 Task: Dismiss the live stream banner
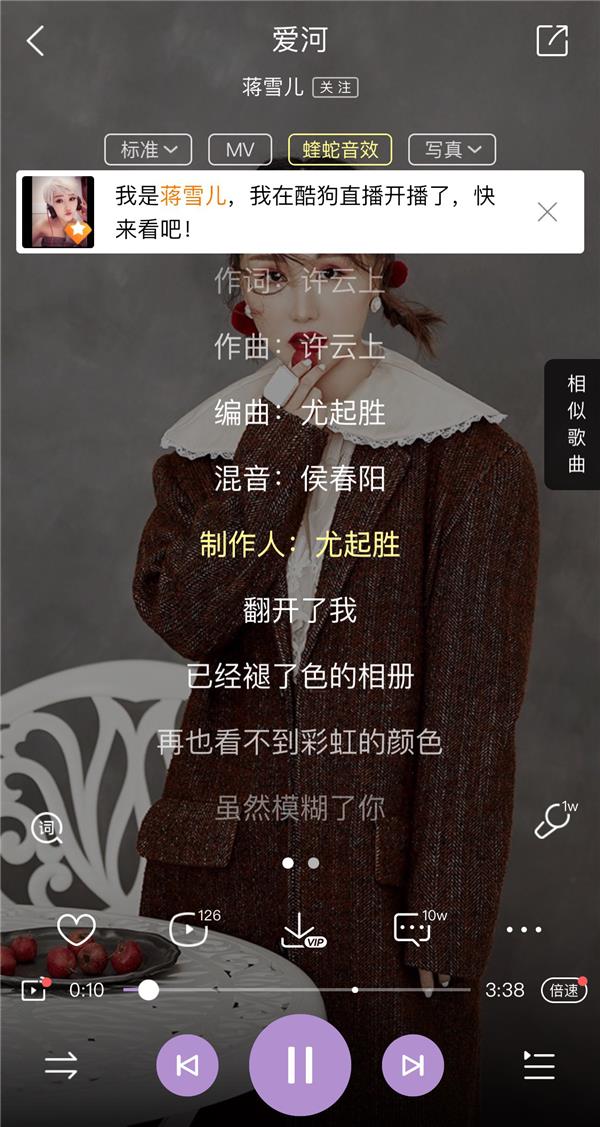point(547,212)
